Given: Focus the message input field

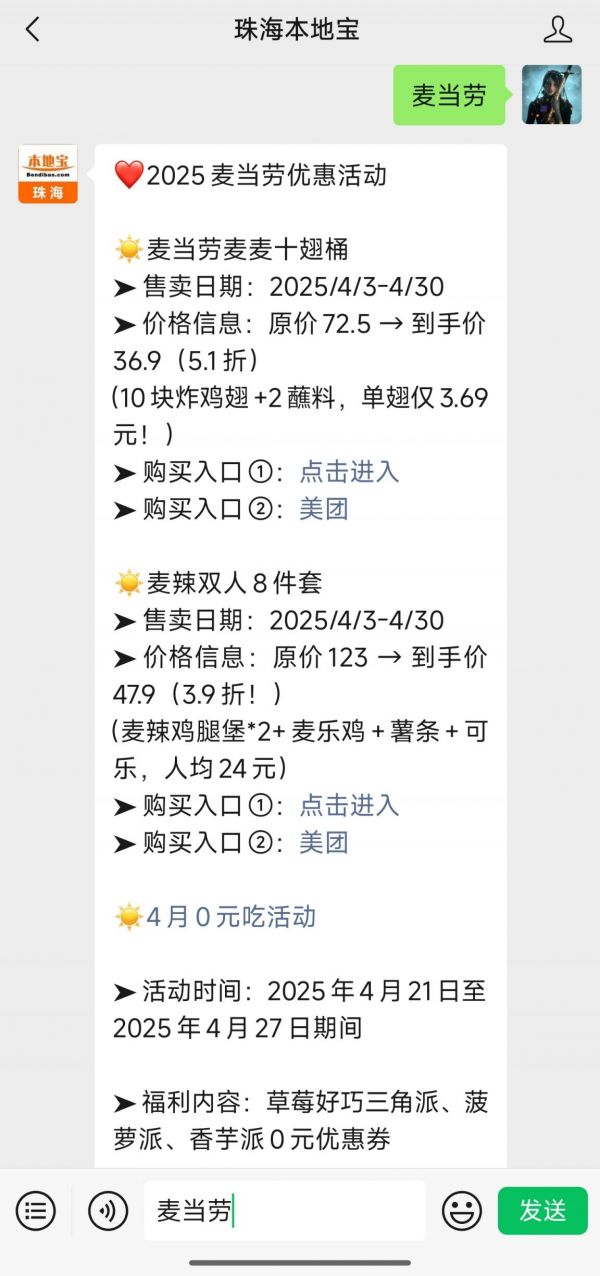Looking at the screenshot, I should coord(285,1211).
